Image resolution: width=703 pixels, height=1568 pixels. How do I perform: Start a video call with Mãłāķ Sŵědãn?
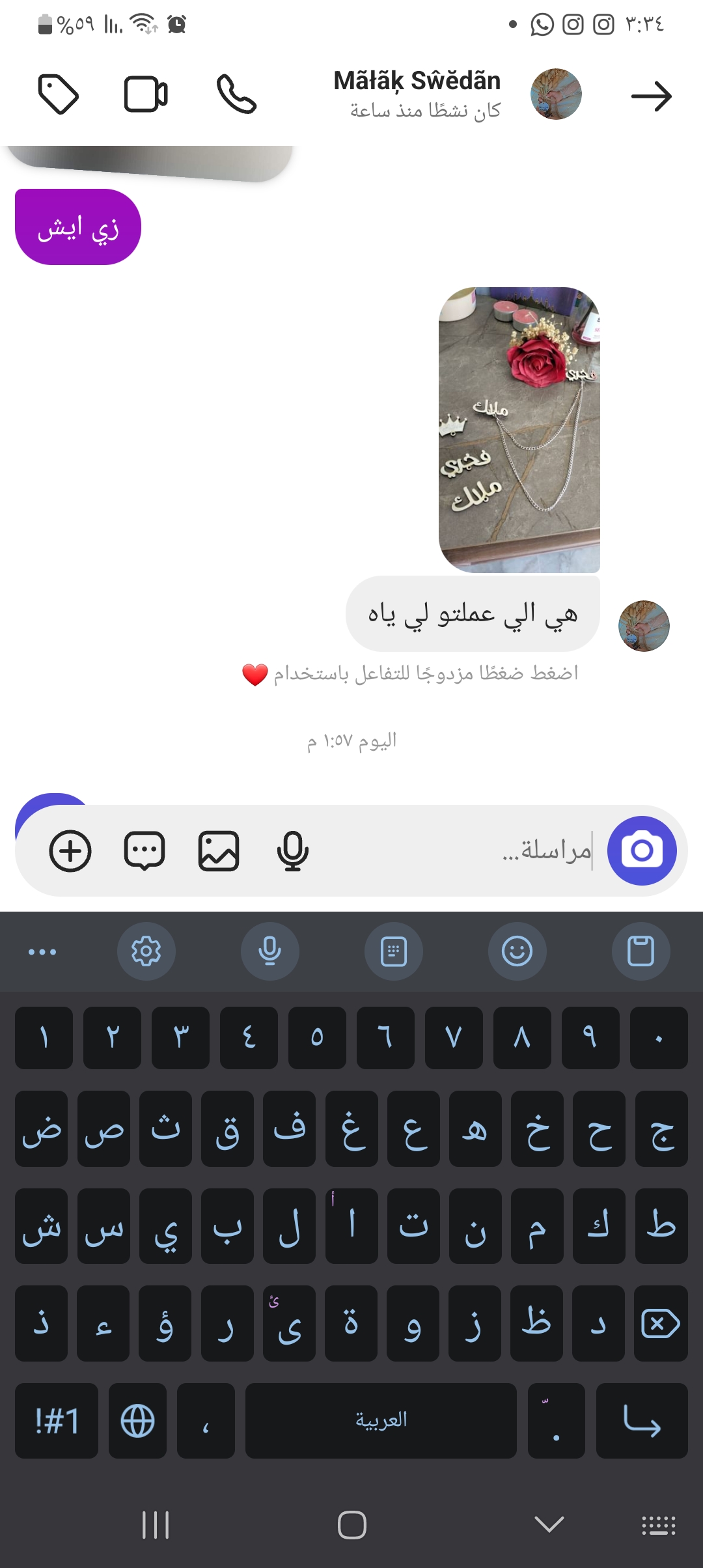click(x=146, y=95)
